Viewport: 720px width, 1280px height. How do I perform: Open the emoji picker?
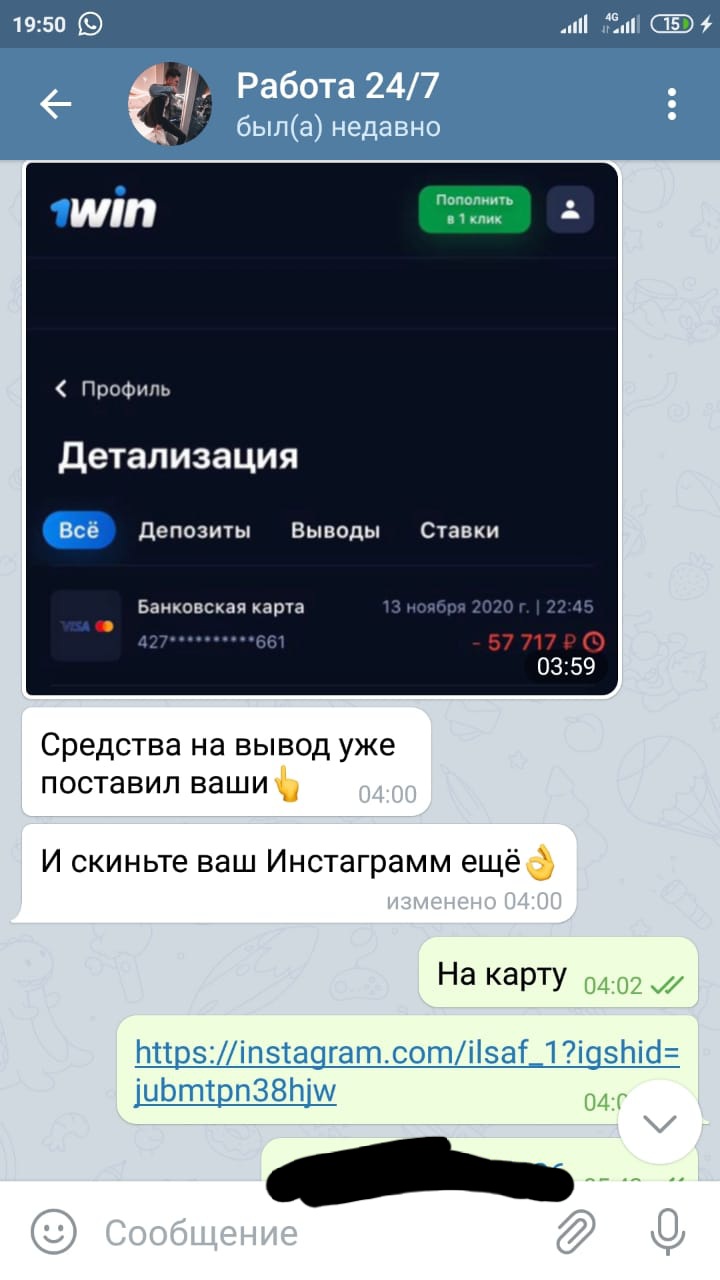point(53,1231)
